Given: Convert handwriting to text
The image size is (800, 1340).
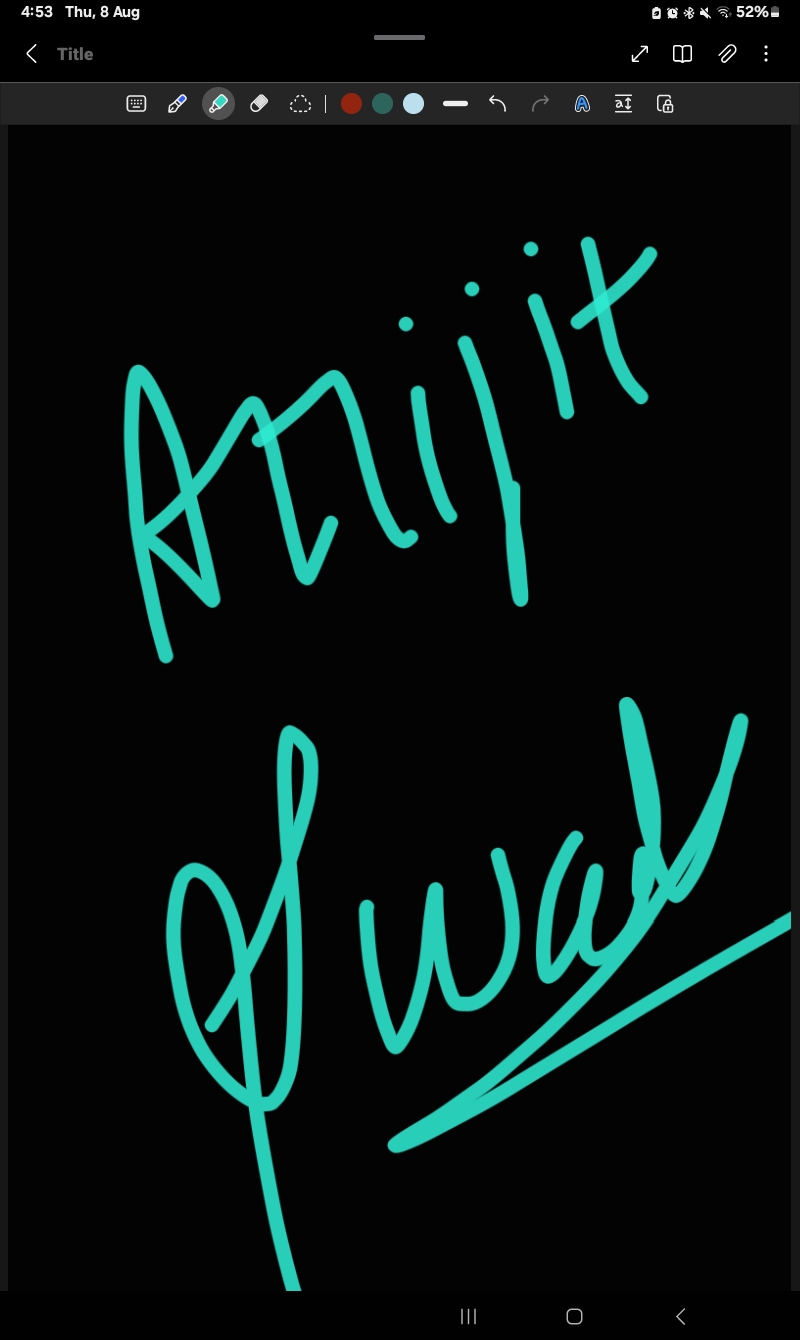Looking at the screenshot, I should pos(582,104).
